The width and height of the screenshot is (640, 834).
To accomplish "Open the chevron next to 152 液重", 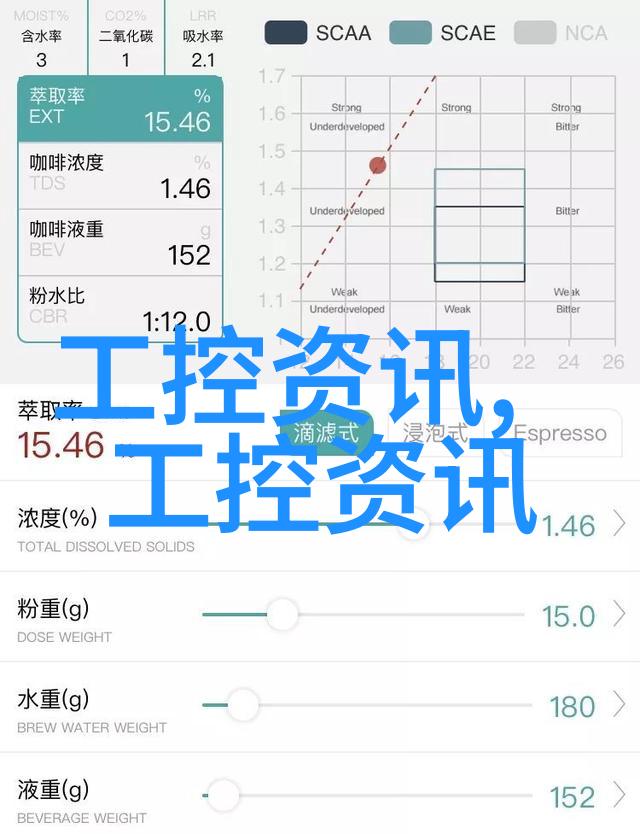I will [620, 796].
